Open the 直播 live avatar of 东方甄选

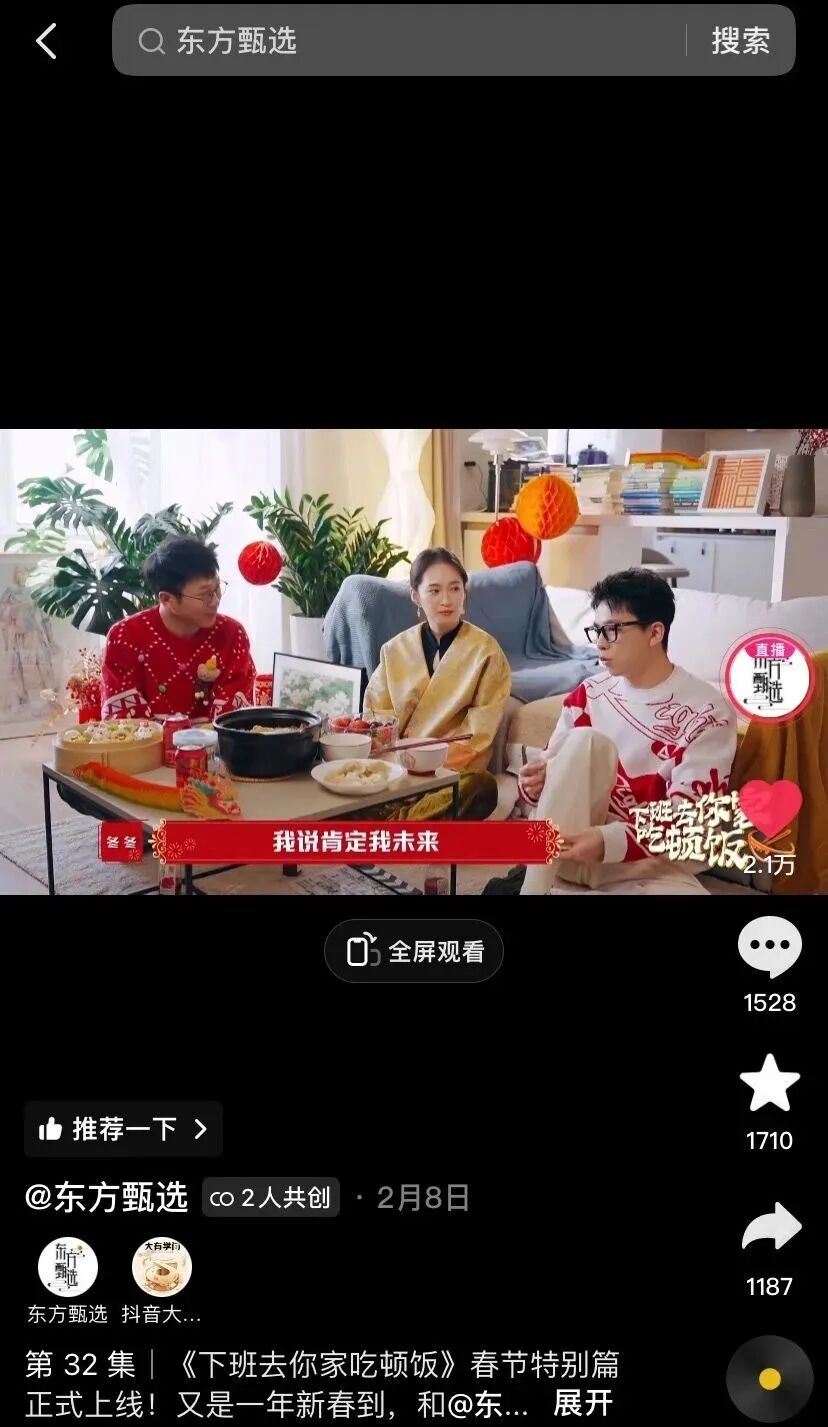(769, 677)
